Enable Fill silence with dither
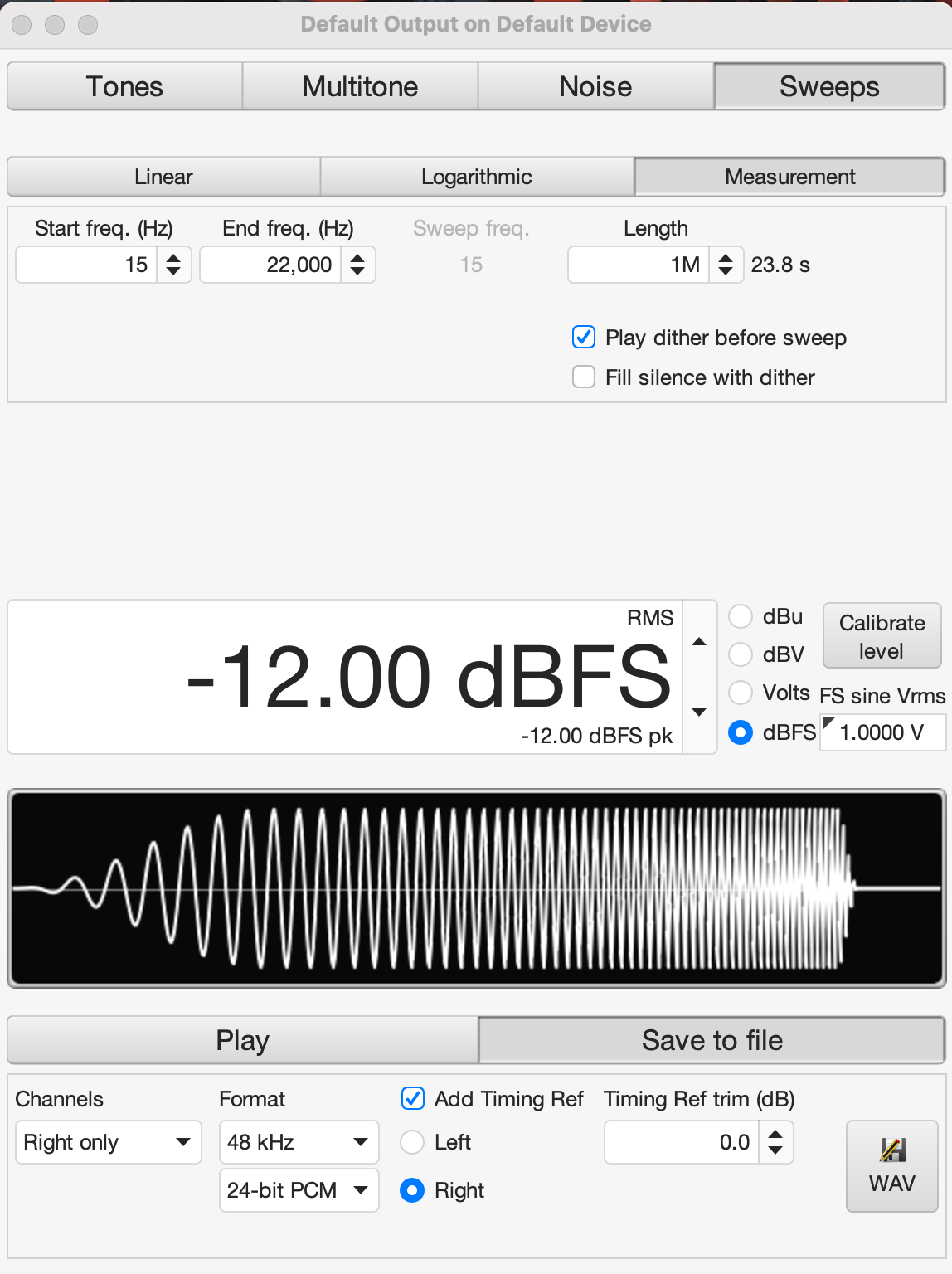952x1274 pixels. (584, 377)
